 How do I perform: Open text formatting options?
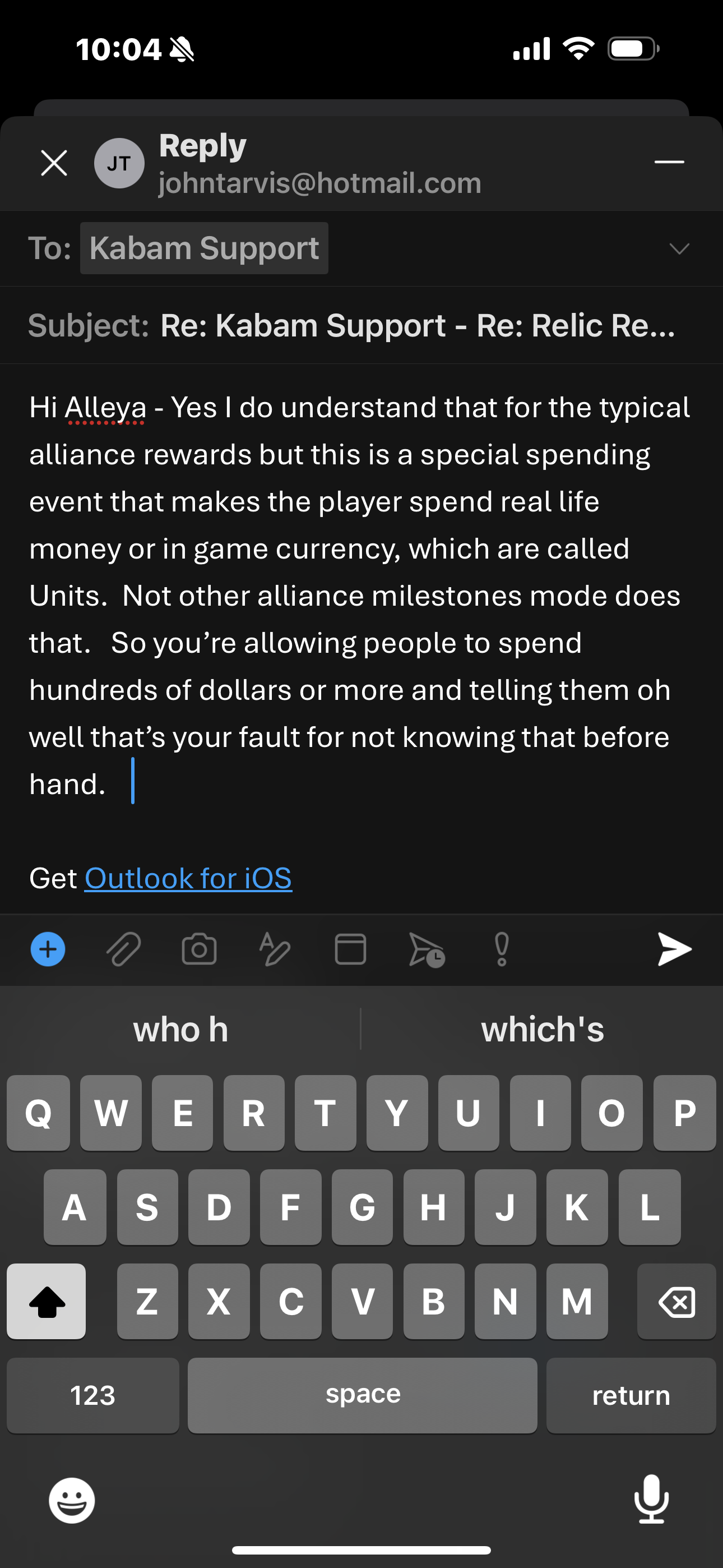[x=275, y=949]
